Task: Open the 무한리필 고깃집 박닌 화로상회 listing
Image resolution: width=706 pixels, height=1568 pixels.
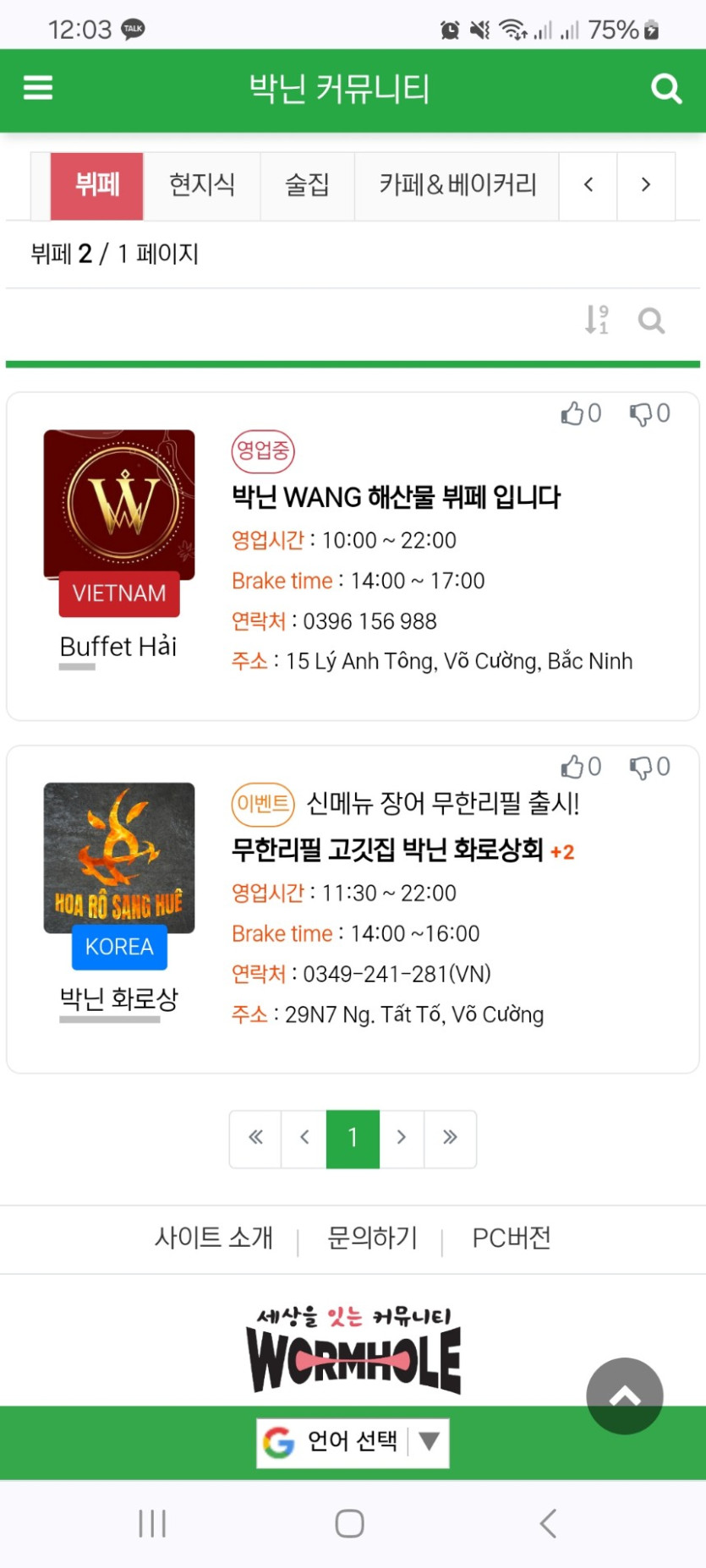Action: coord(388,850)
